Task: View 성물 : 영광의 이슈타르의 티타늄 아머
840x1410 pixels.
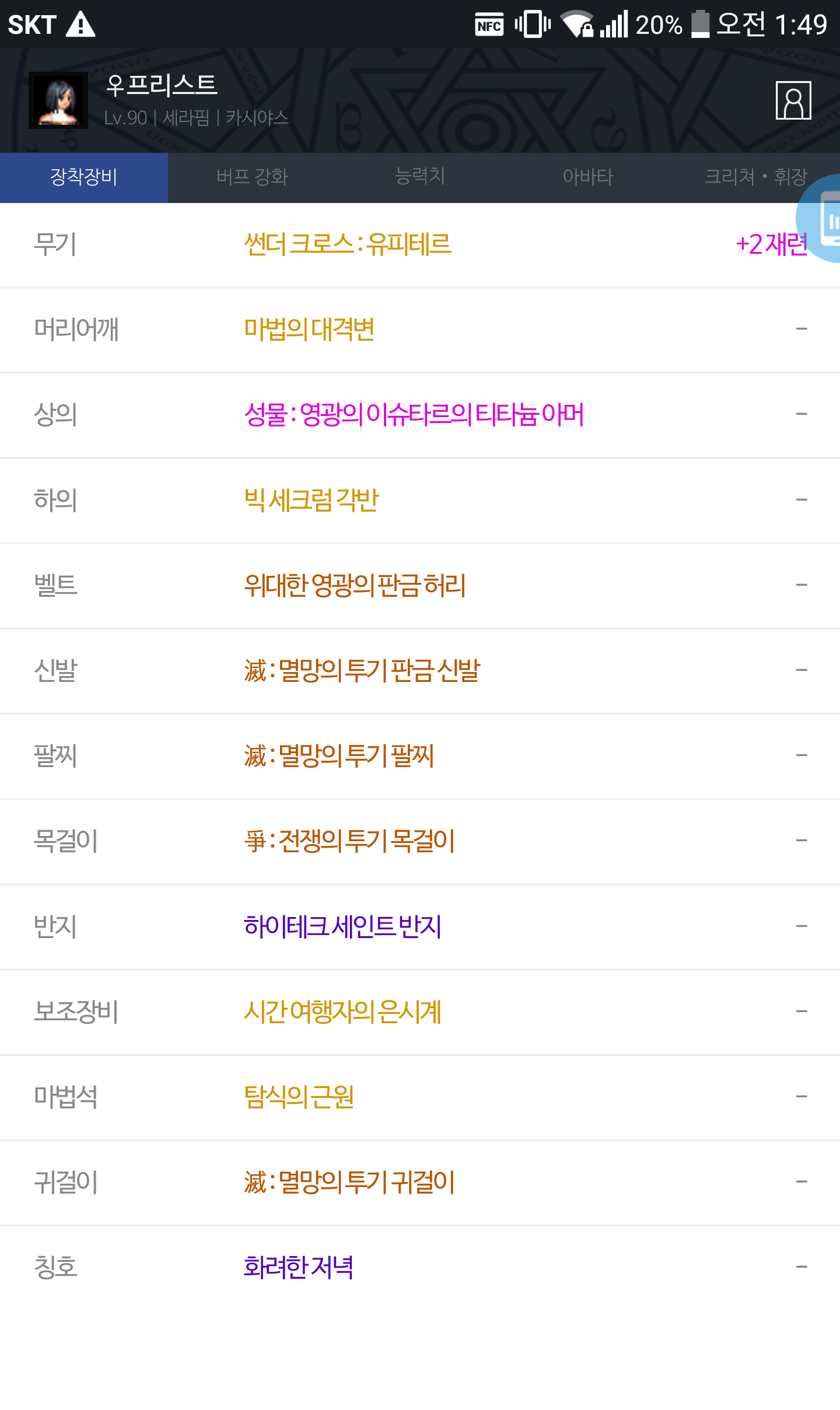Action: coord(414,415)
